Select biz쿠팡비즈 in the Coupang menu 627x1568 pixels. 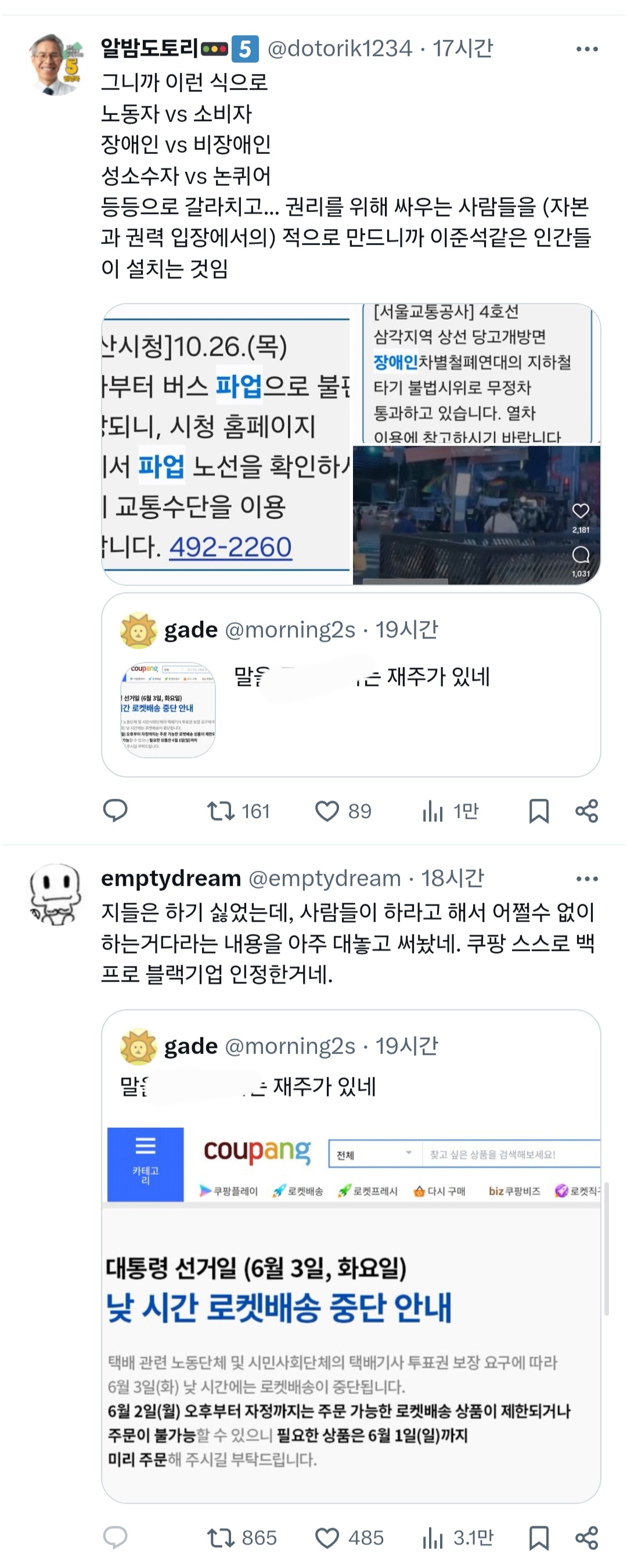(514, 1191)
